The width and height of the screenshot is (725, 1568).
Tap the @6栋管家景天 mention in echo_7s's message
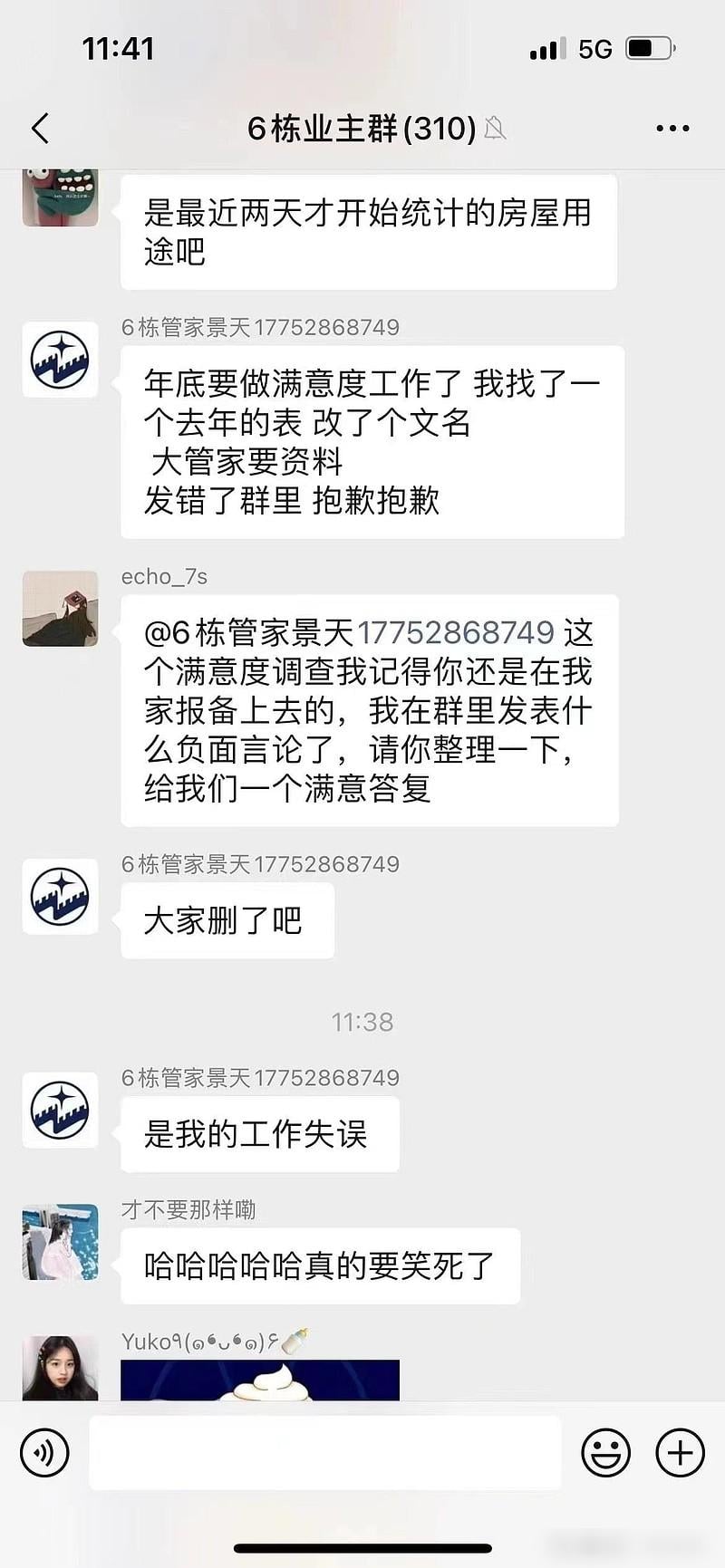[349, 632]
